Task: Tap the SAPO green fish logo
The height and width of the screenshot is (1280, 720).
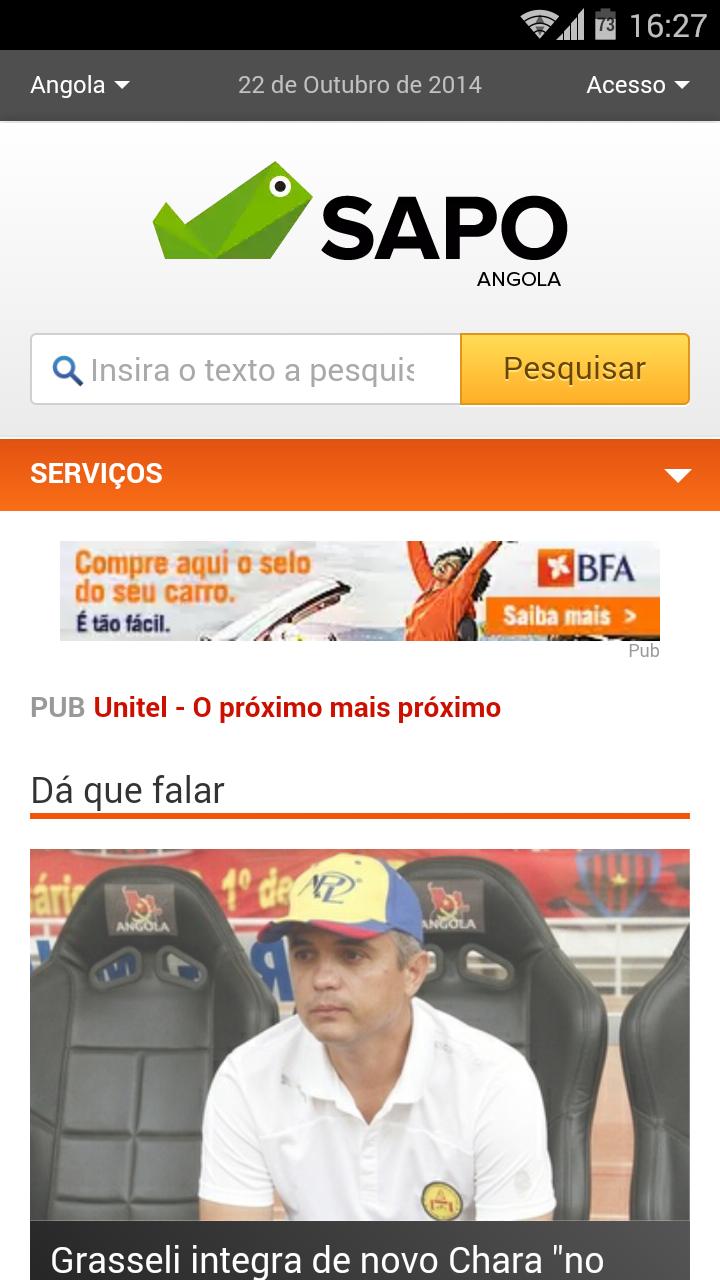Action: (x=230, y=210)
